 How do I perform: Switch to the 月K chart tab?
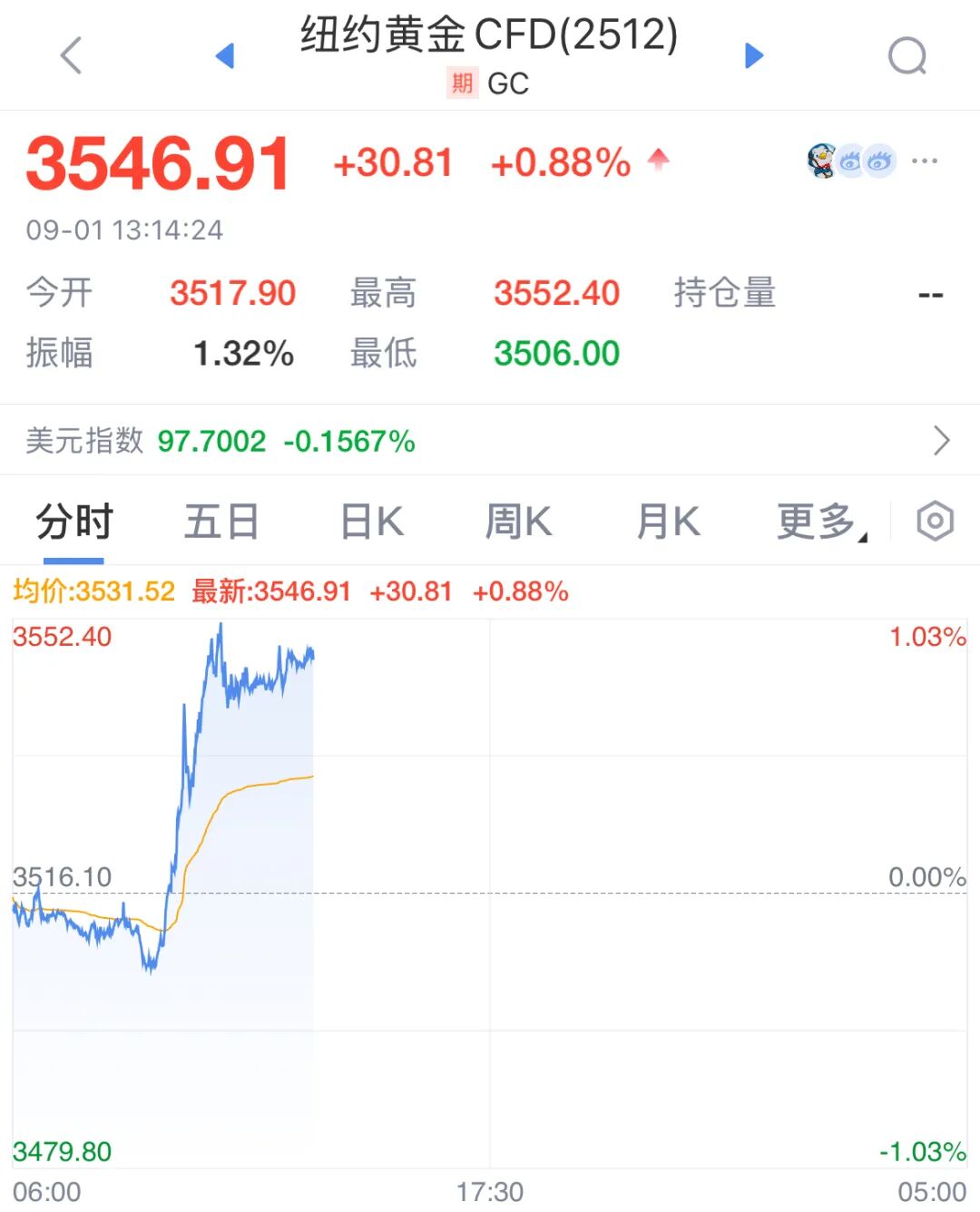[x=668, y=523]
